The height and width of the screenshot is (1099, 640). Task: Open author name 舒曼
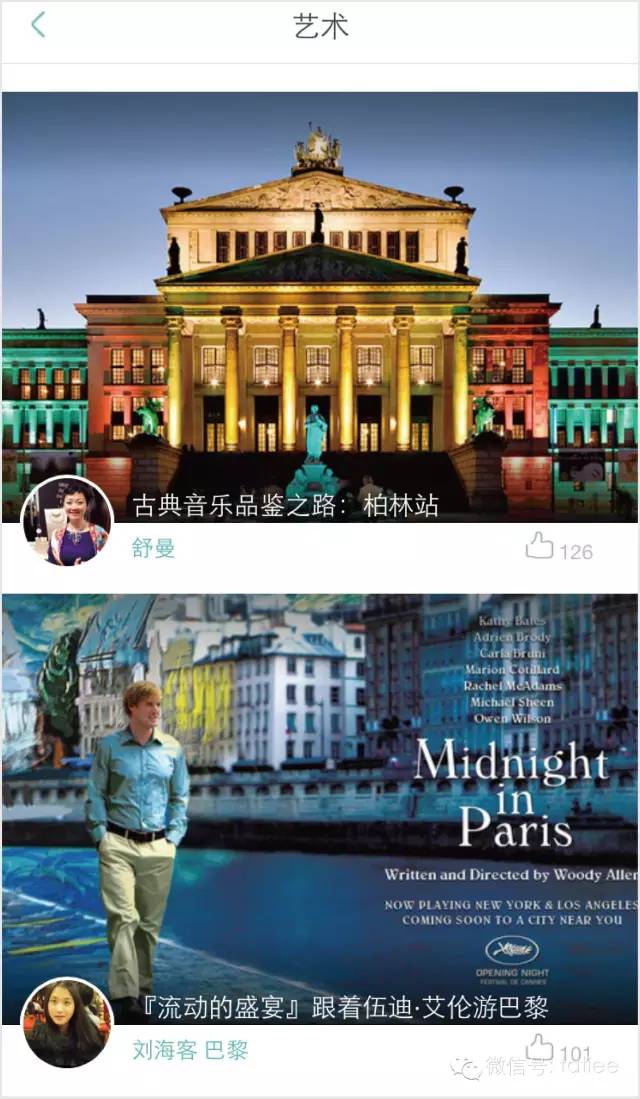(153, 548)
